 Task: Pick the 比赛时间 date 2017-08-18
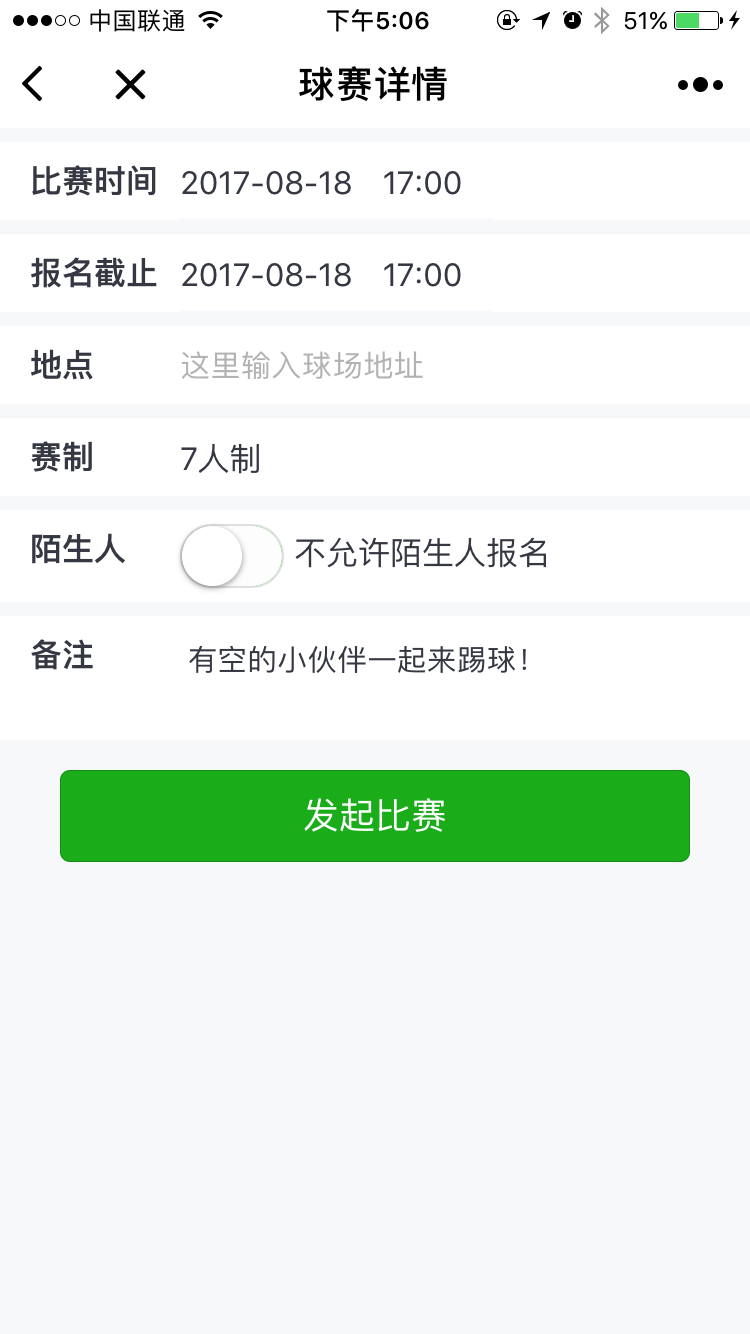coord(266,183)
